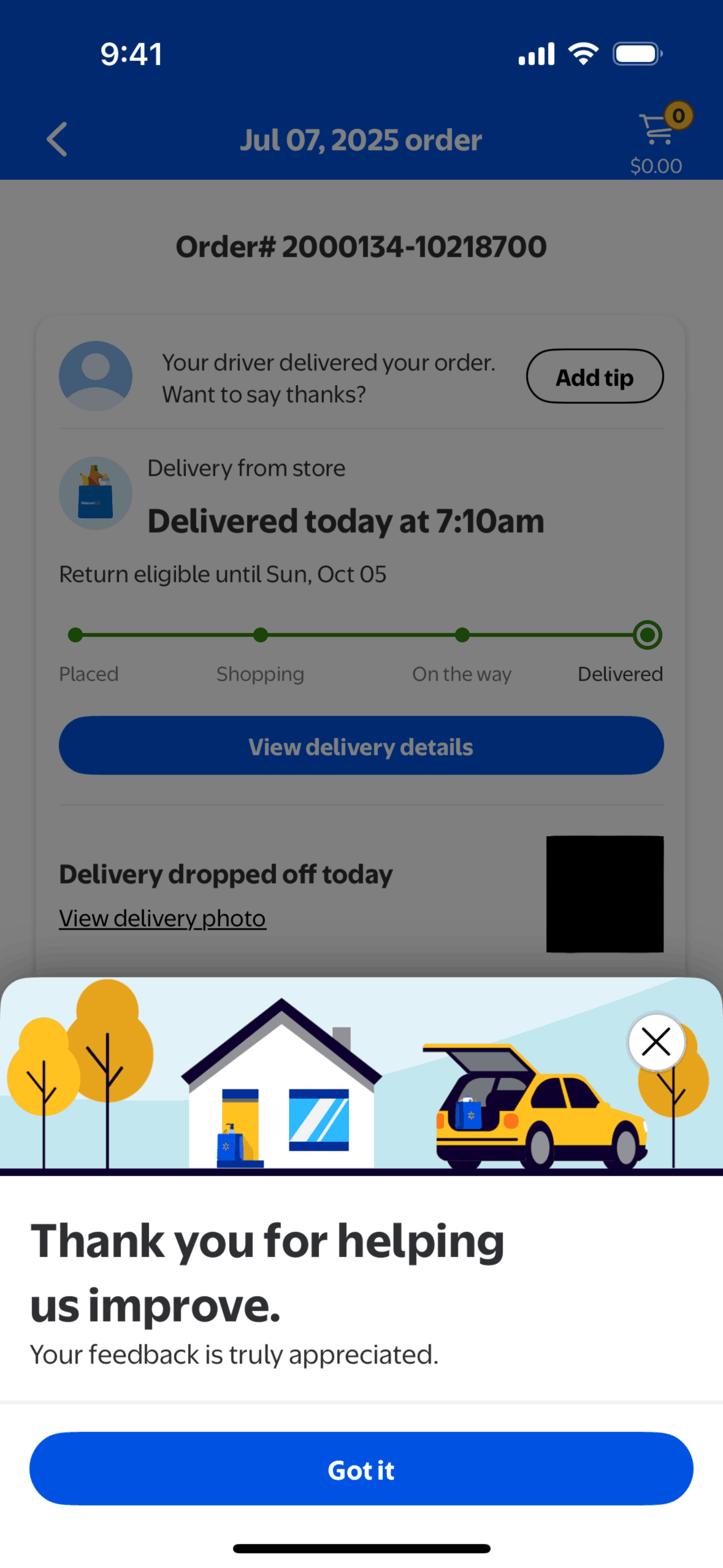Add tip for the driver

point(594,377)
